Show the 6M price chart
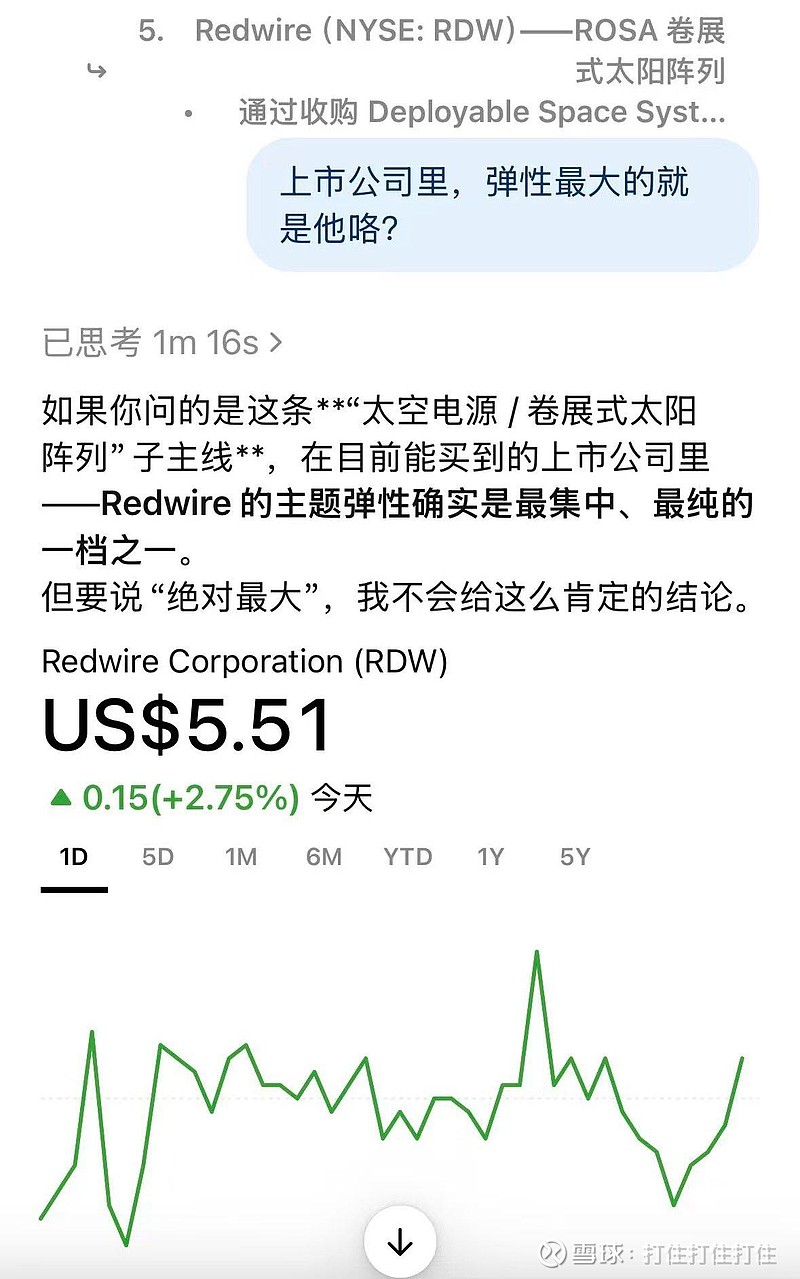This screenshot has width=800, height=1279. (323, 857)
